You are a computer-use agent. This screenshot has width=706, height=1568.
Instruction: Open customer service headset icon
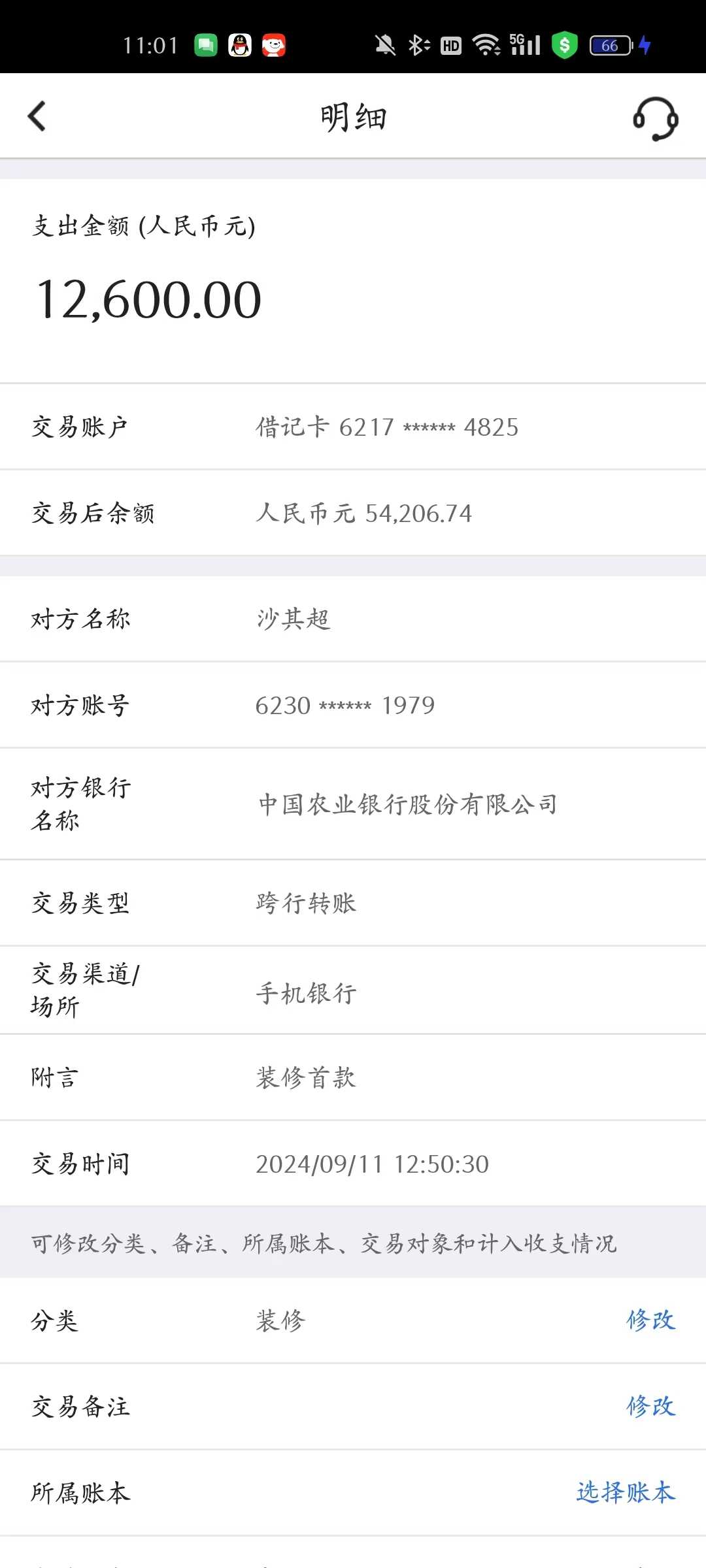pyautogui.click(x=655, y=118)
